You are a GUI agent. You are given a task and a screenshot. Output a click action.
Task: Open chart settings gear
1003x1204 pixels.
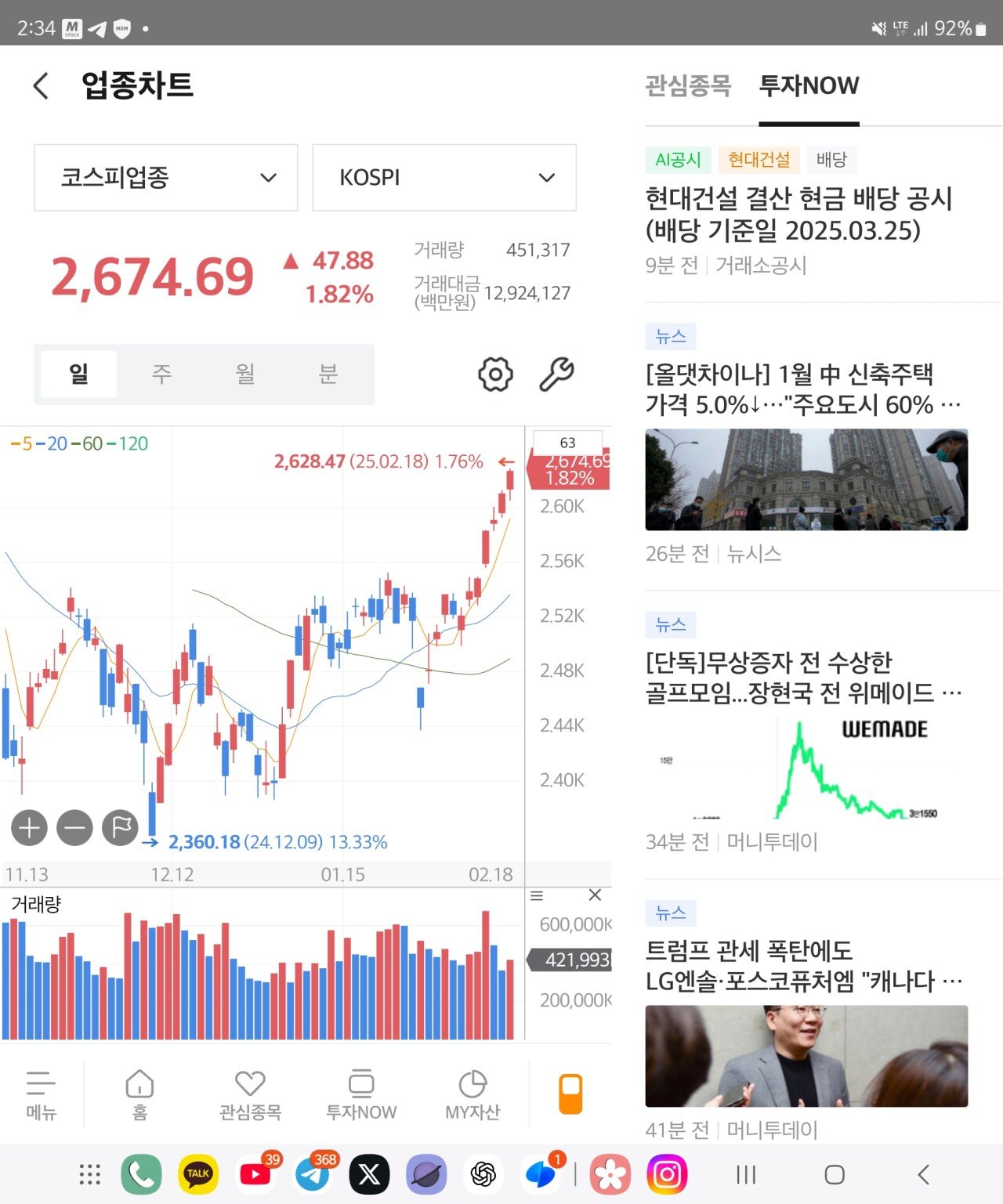coord(495,374)
